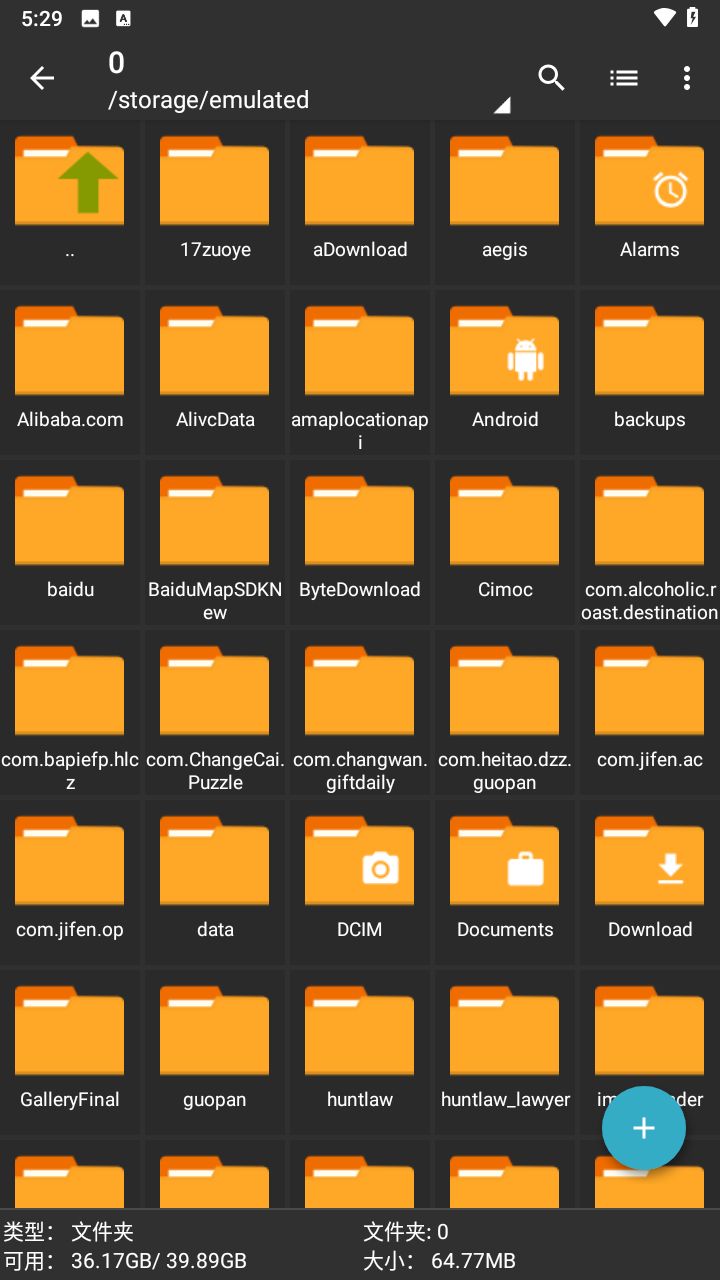Open the DCIM folder
The width and height of the screenshot is (720, 1280).
pos(360,870)
